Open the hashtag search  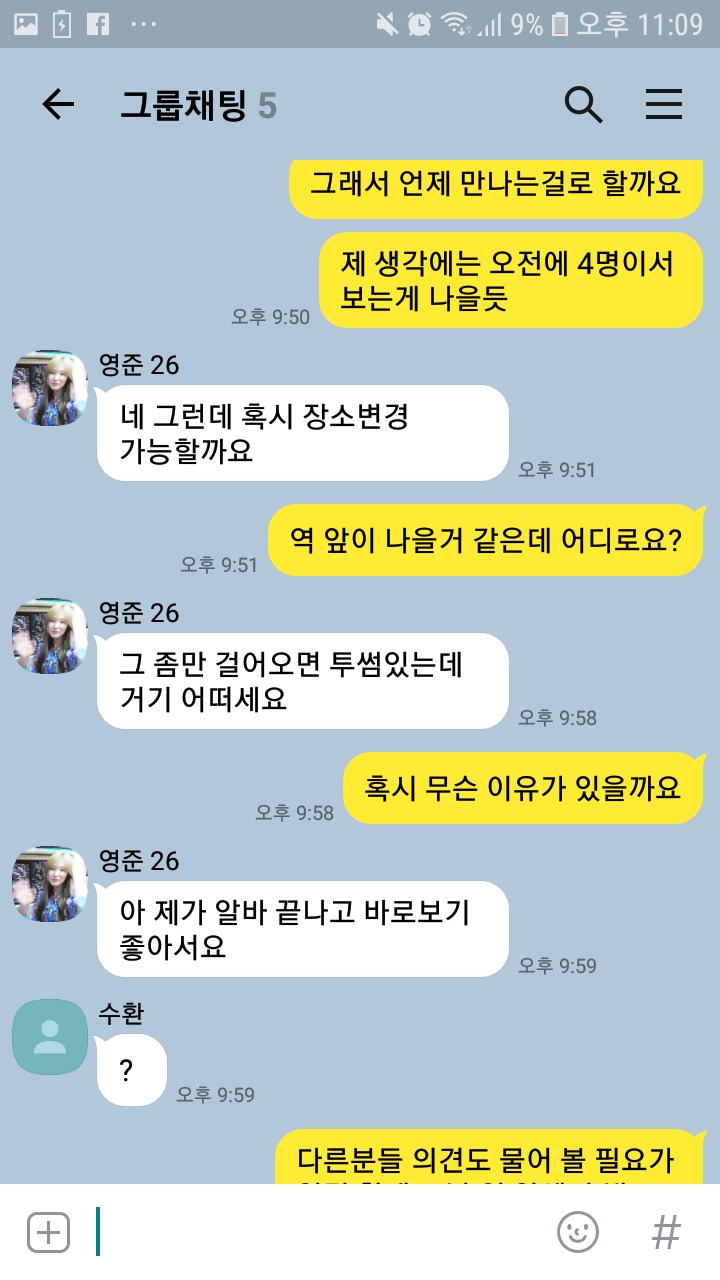click(x=665, y=1232)
